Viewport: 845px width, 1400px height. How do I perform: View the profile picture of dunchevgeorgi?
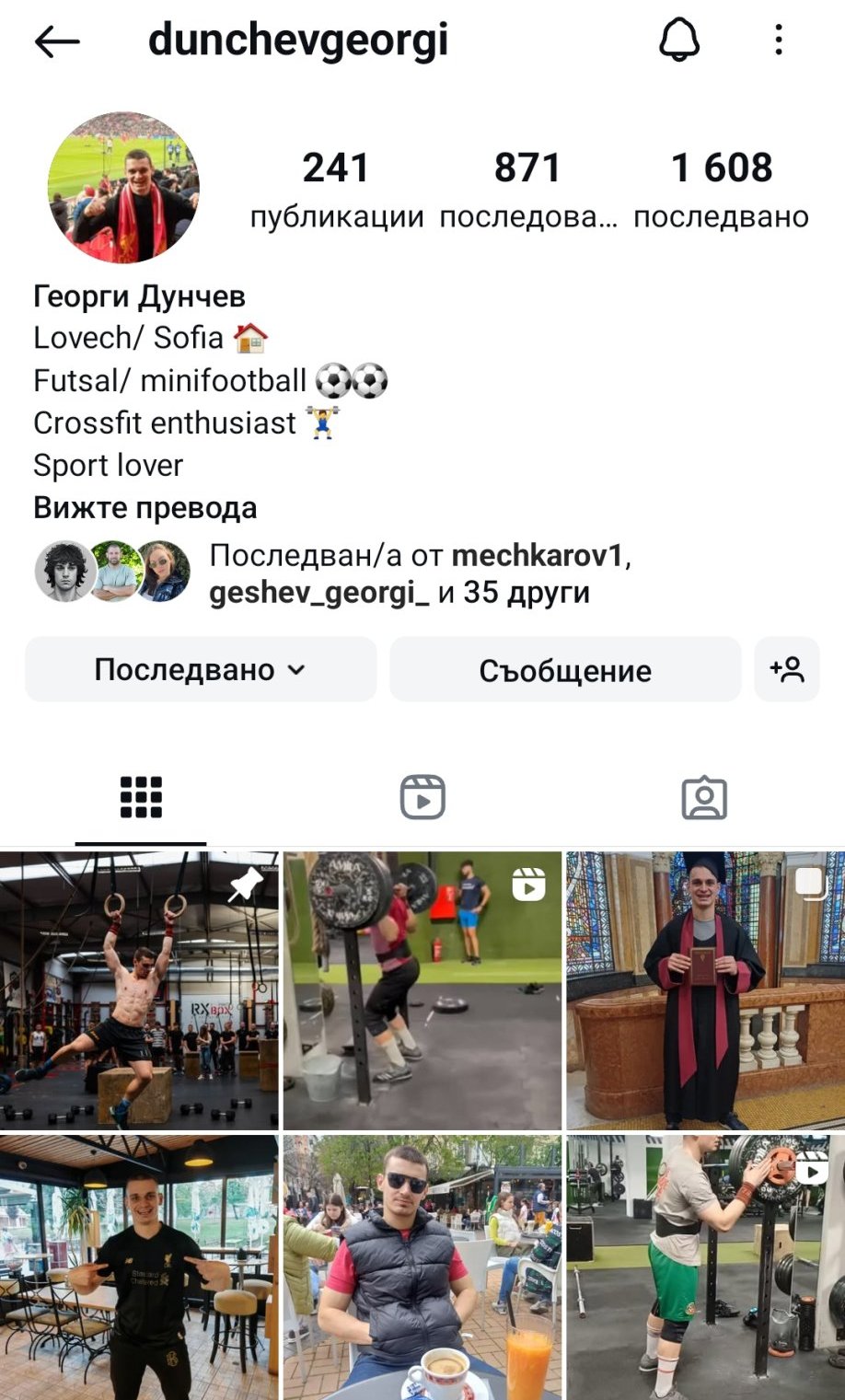click(123, 188)
